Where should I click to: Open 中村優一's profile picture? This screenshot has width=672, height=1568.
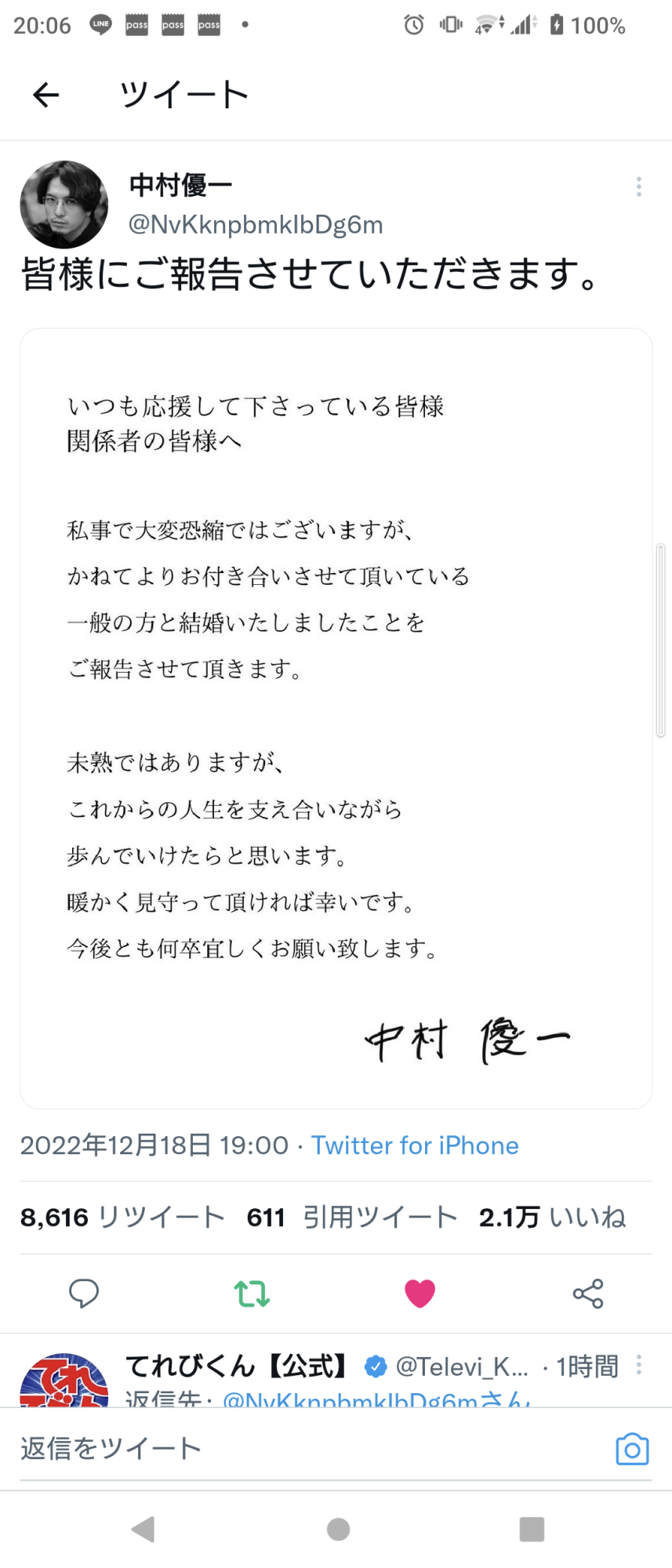pyautogui.click(x=64, y=205)
